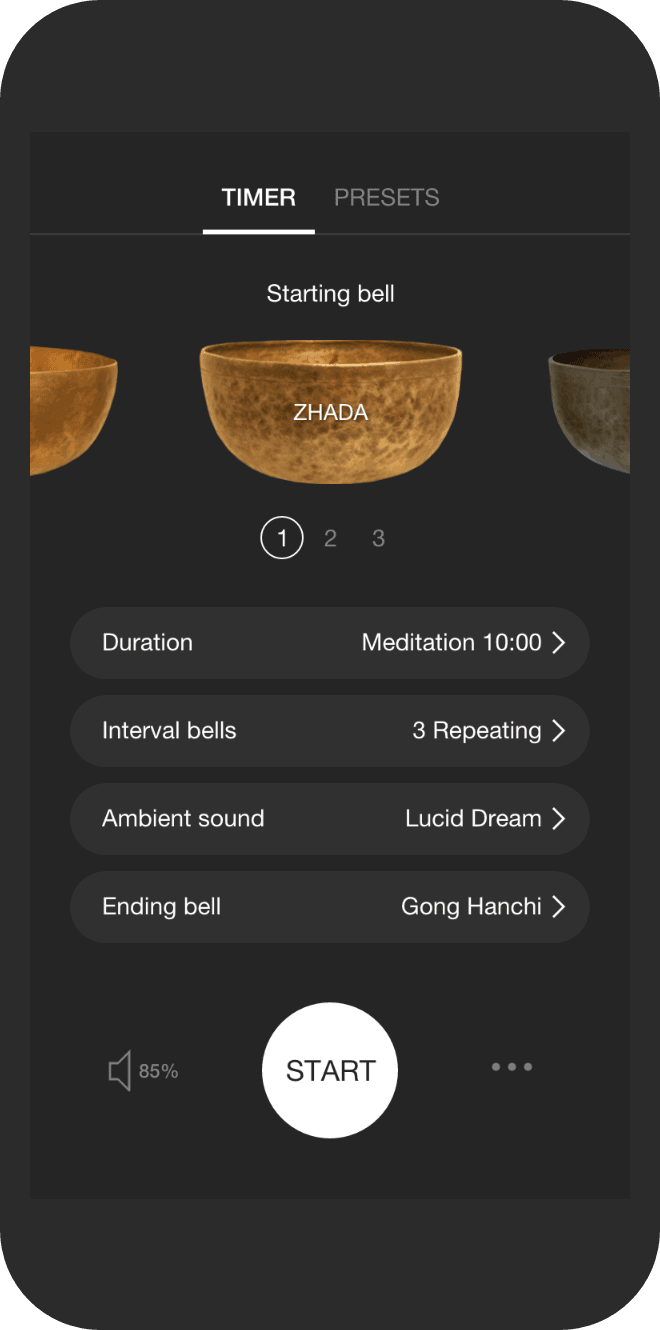Select one strike for starting bell
This screenshot has width=660, height=1330.
coord(282,539)
